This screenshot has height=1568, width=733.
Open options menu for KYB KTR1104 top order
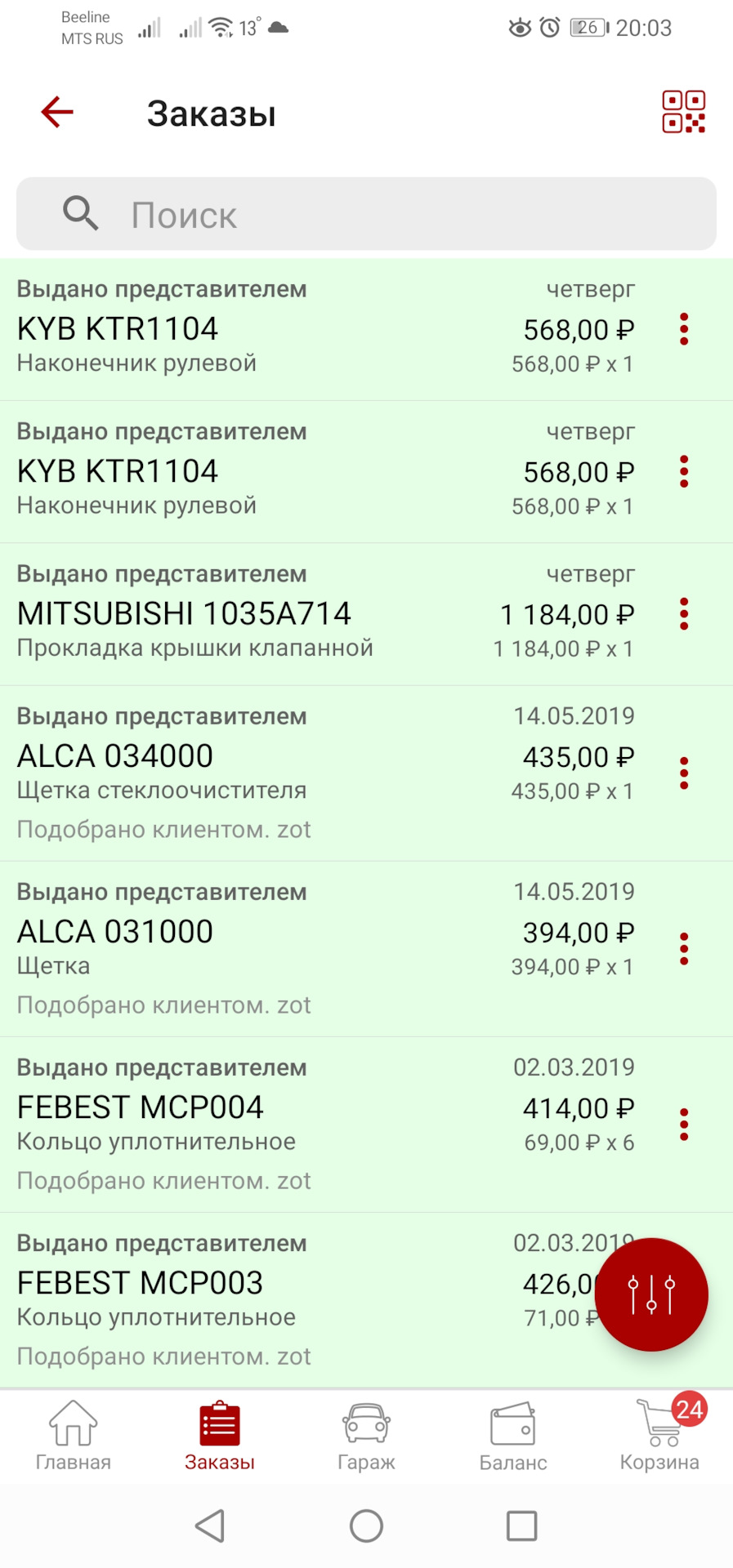coord(683,330)
